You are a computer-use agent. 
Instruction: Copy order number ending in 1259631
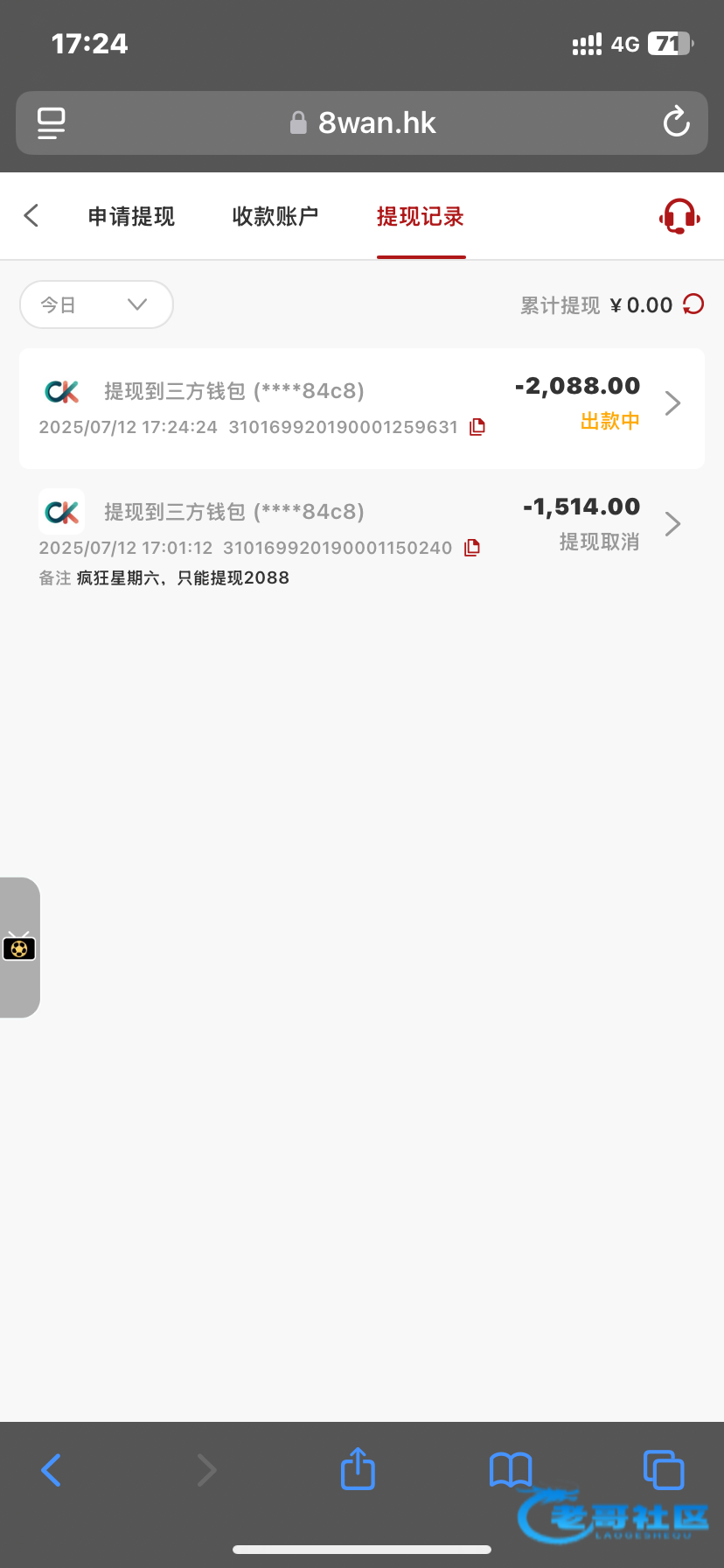tap(477, 427)
